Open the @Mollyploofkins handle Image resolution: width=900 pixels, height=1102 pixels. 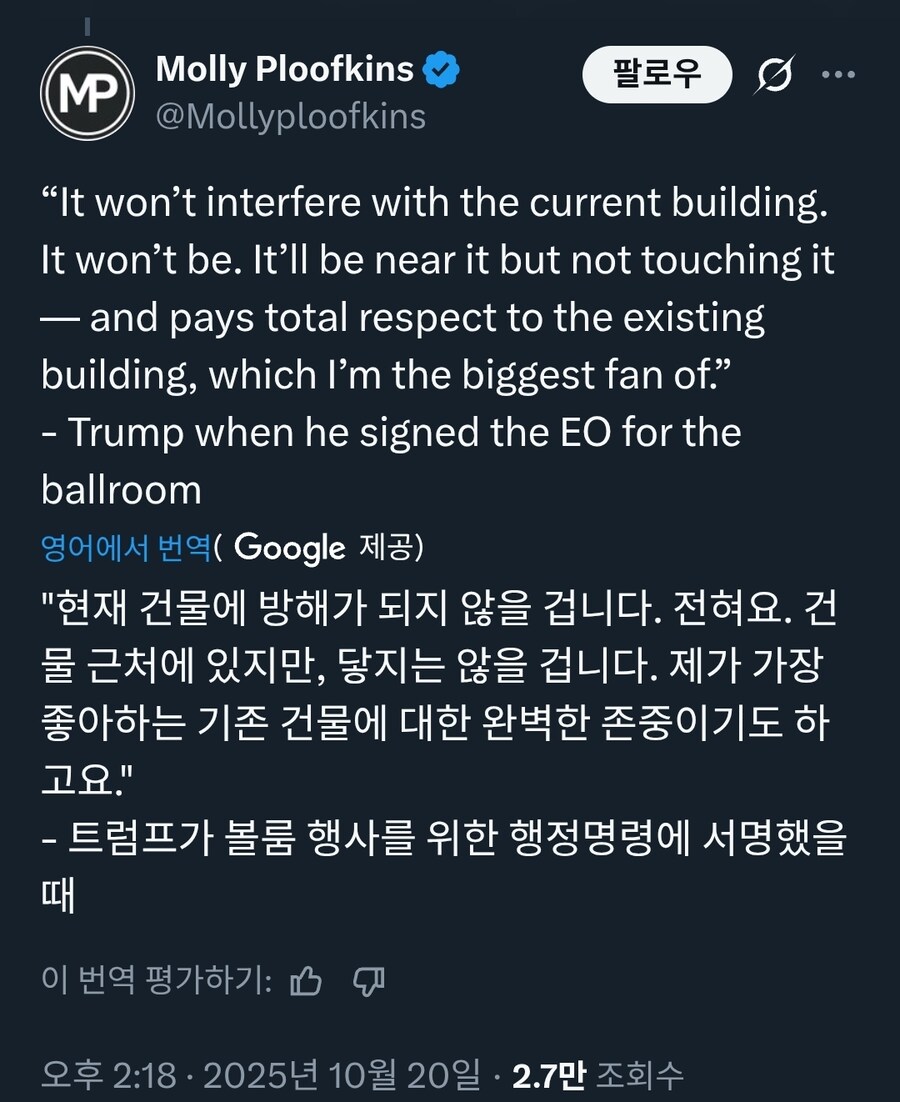point(291,117)
